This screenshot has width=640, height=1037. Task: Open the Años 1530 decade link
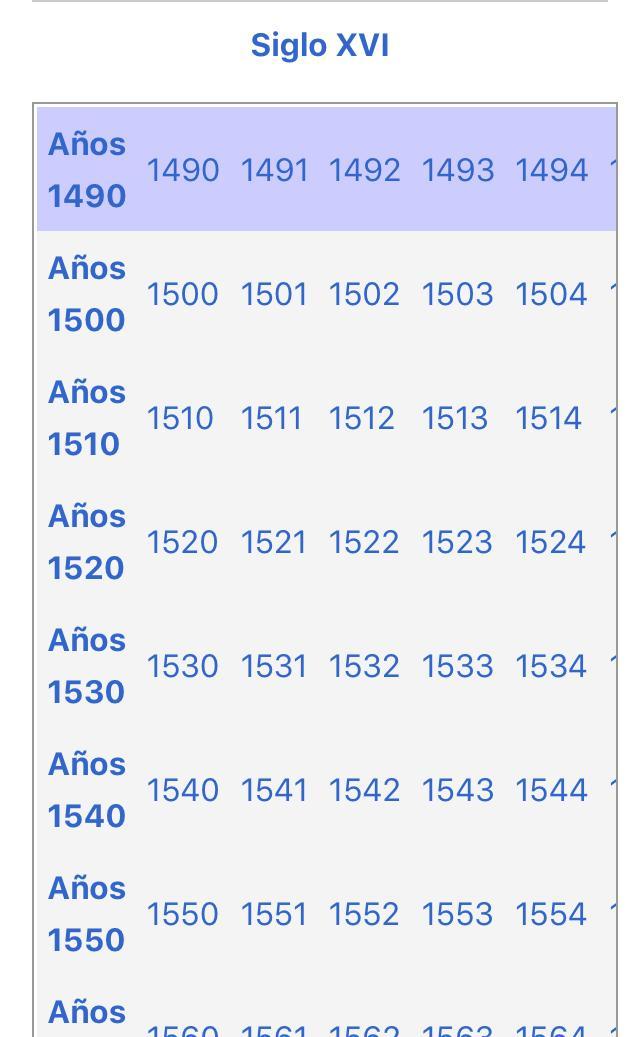(87, 666)
